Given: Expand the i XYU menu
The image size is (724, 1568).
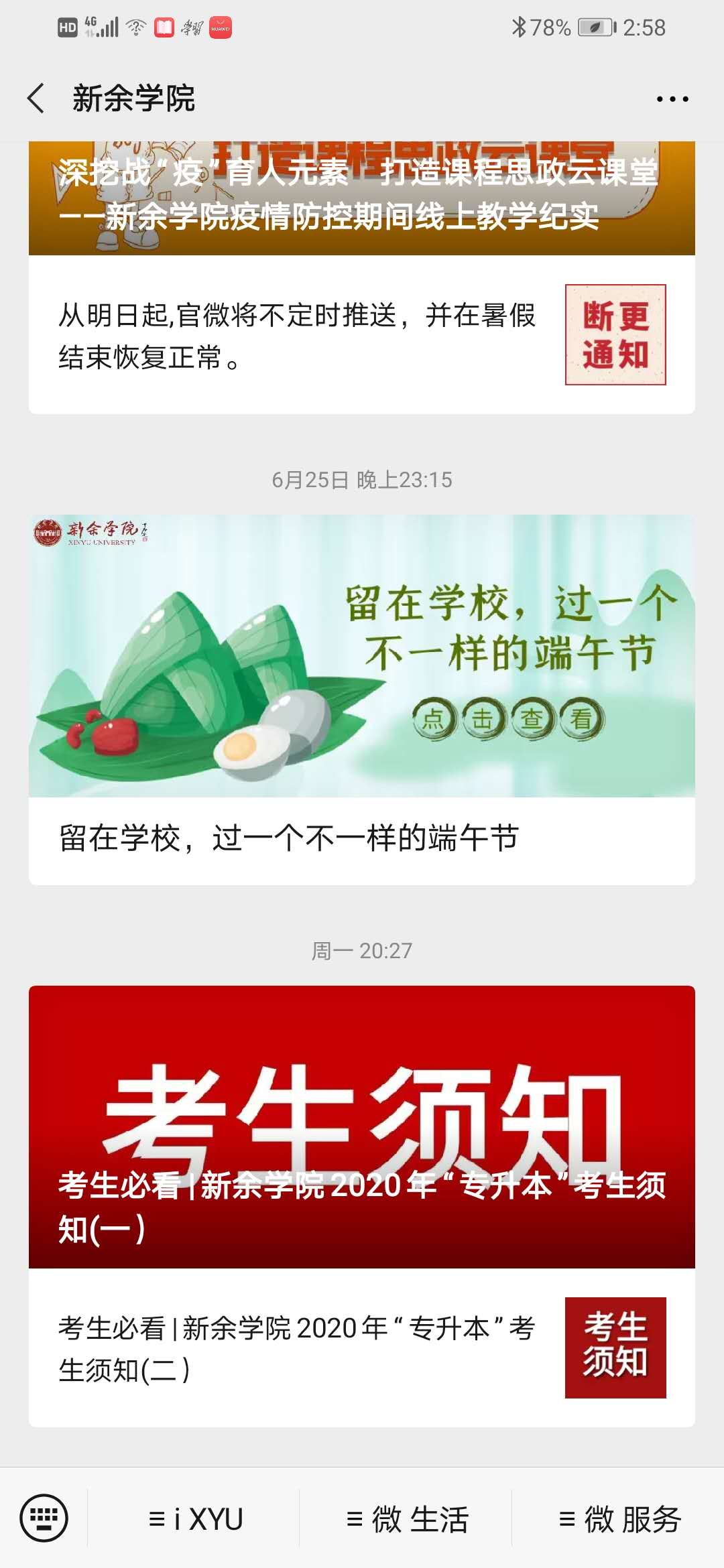Looking at the screenshot, I should tap(194, 1518).
